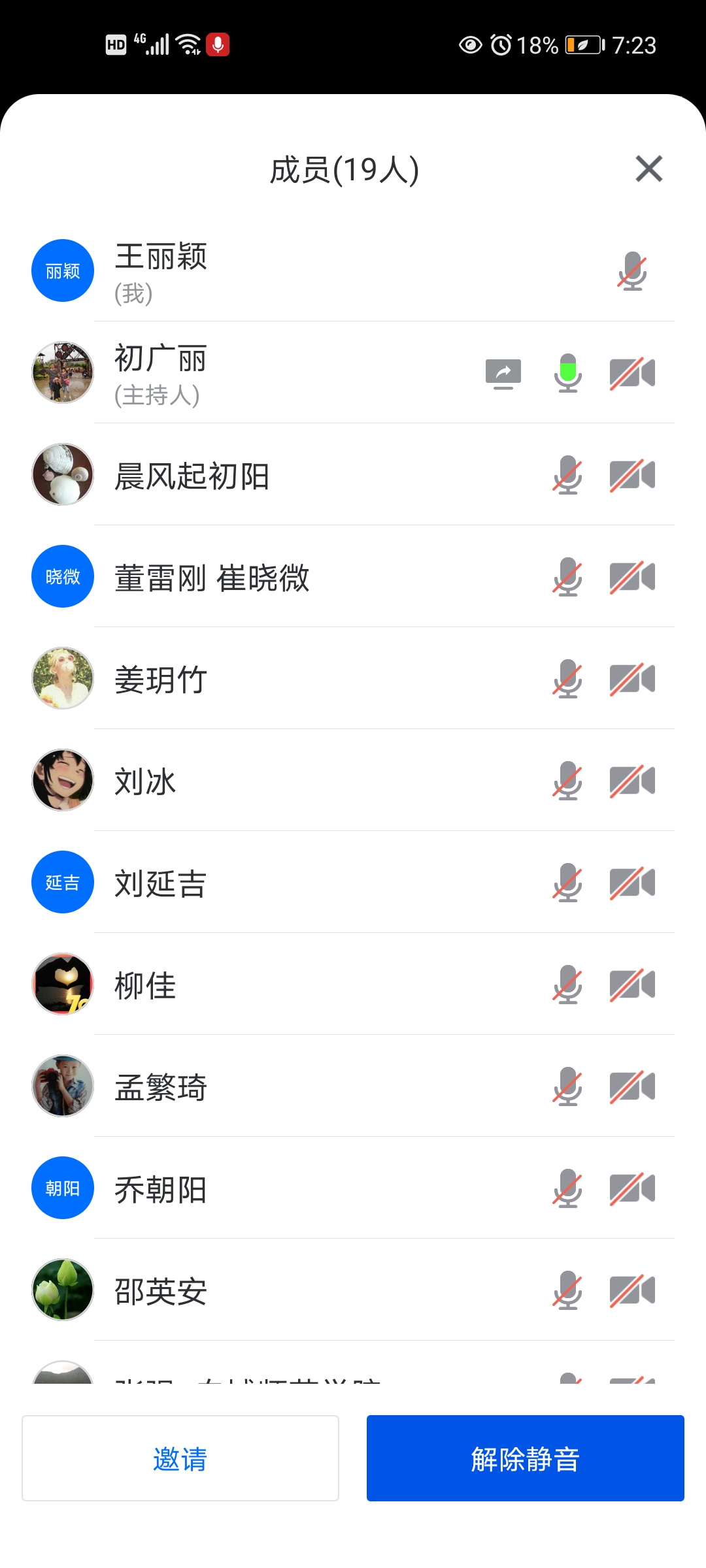
Task: Tap the 邀请 invite button
Action: pos(180,1458)
